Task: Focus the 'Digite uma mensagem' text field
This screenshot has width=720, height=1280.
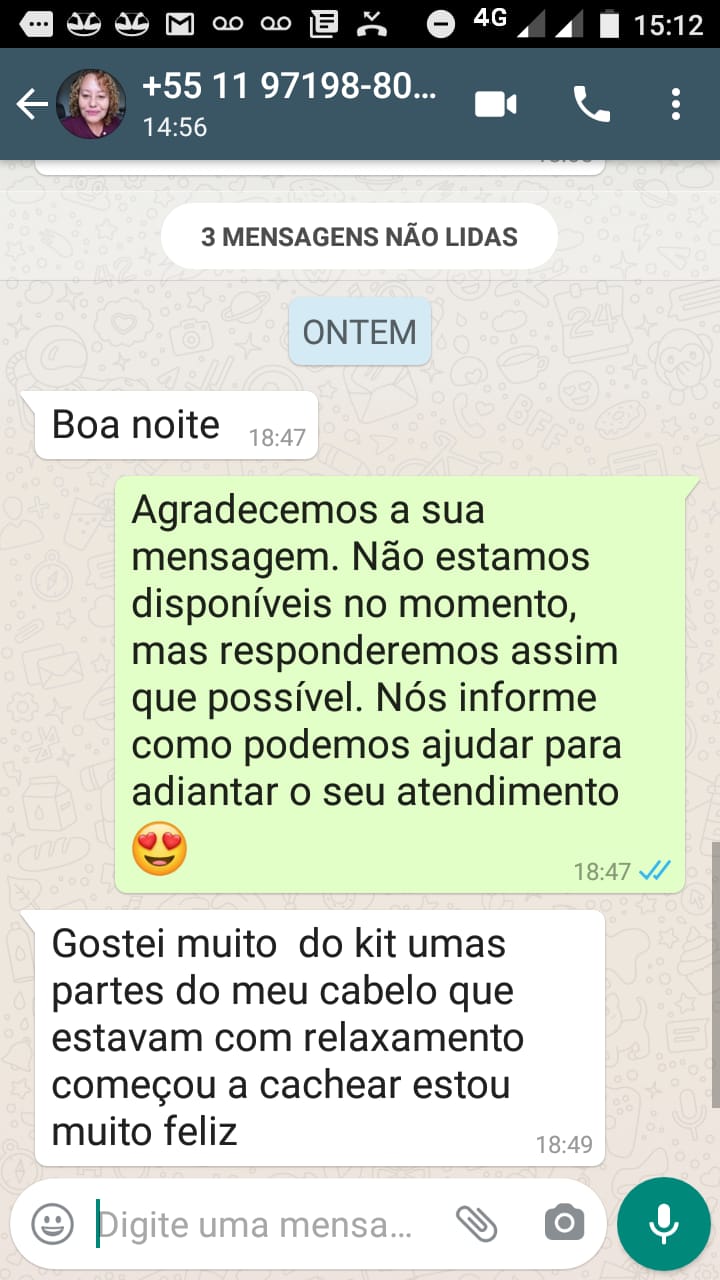Action: point(260,1224)
